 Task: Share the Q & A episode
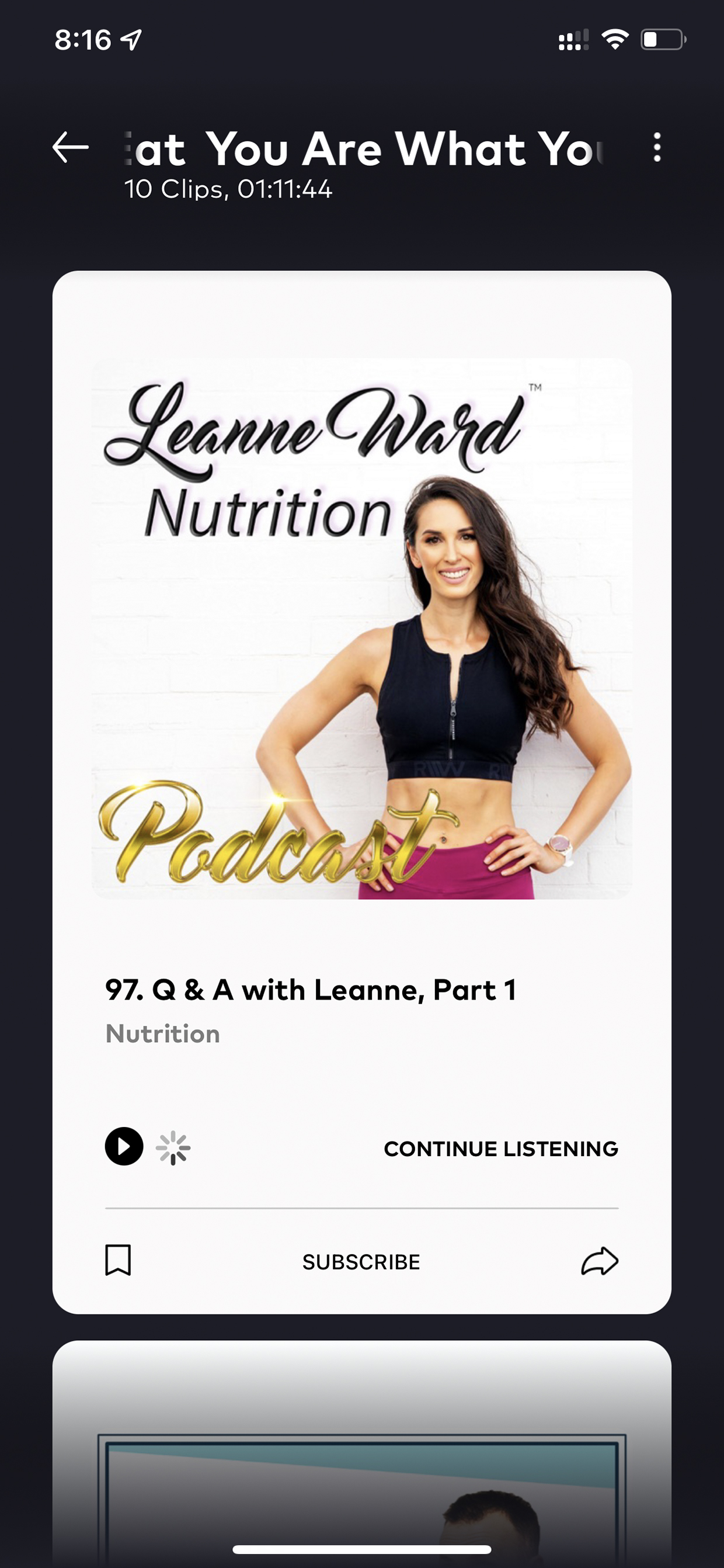coord(599,1261)
